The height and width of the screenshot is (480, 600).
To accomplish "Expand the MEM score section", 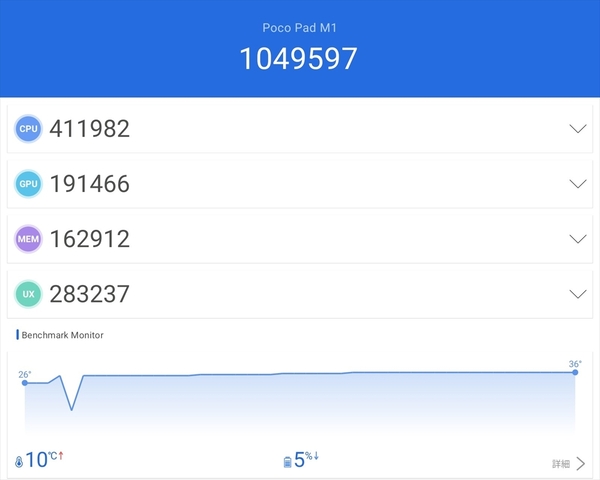I will click(577, 239).
